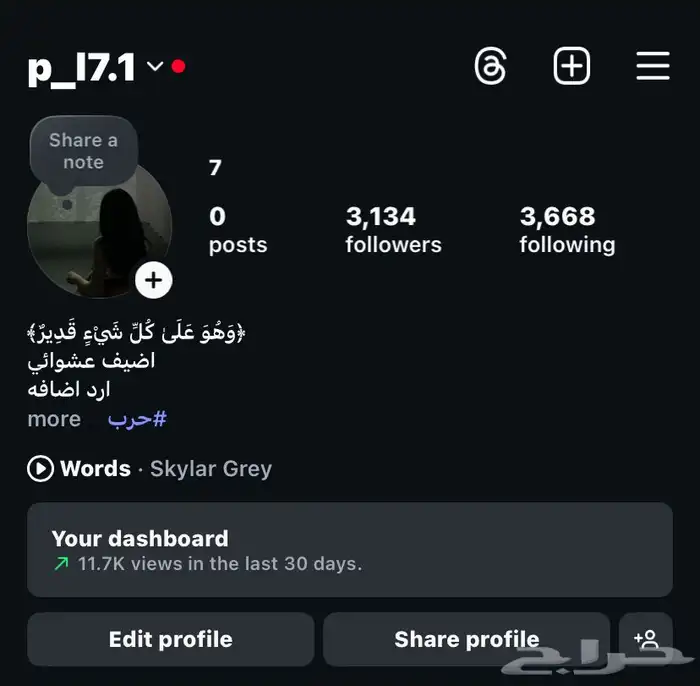Tap the Share profile button

[466, 639]
